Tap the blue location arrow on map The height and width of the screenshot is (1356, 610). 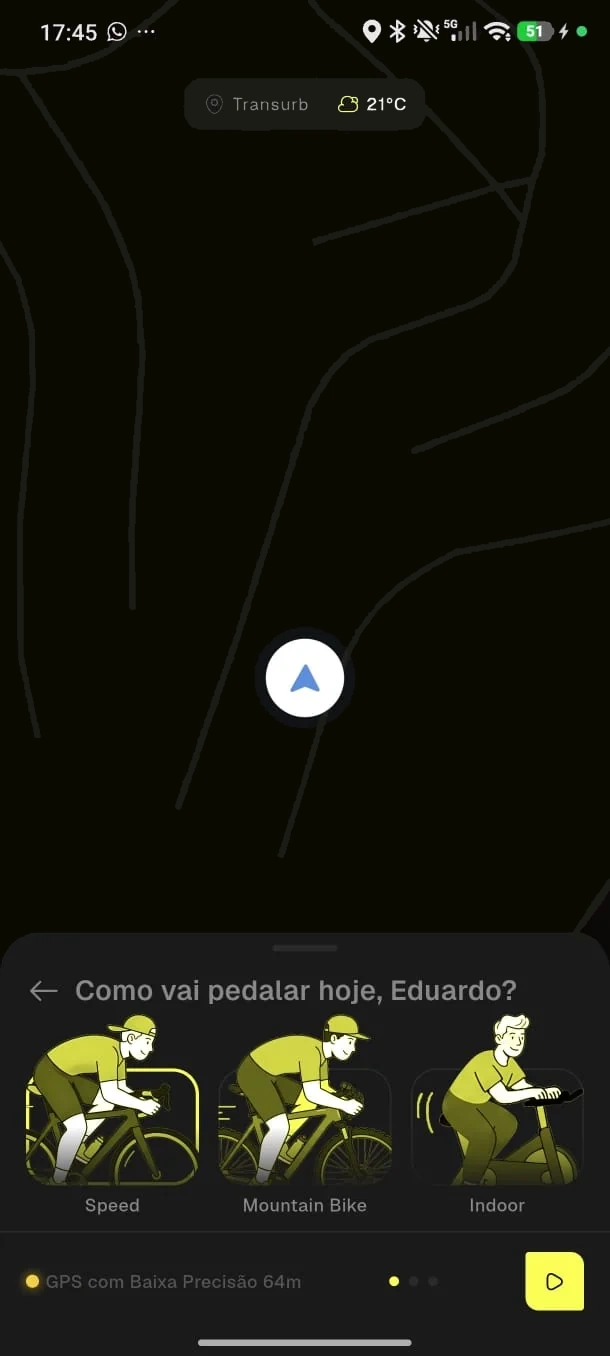click(305, 679)
